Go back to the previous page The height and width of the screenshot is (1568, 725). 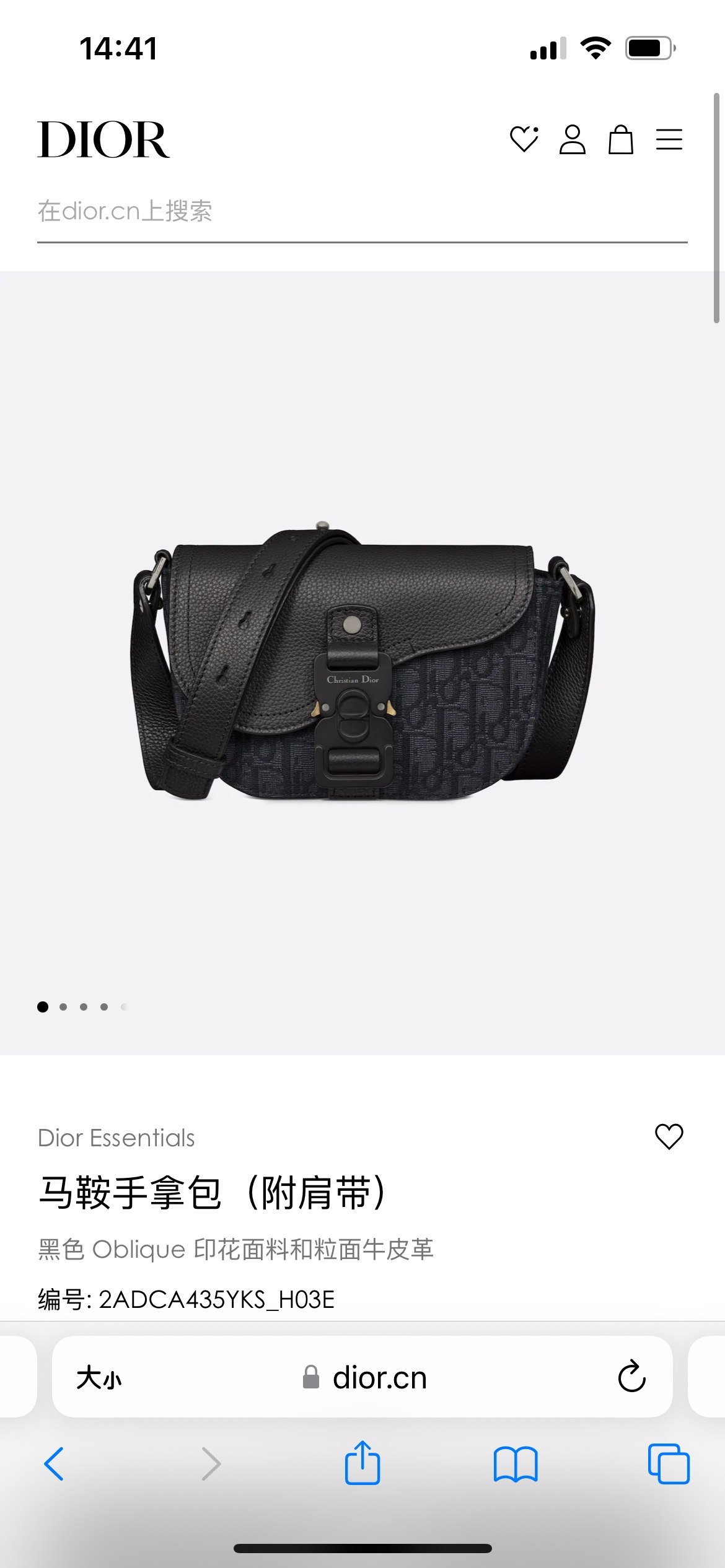(x=54, y=1464)
